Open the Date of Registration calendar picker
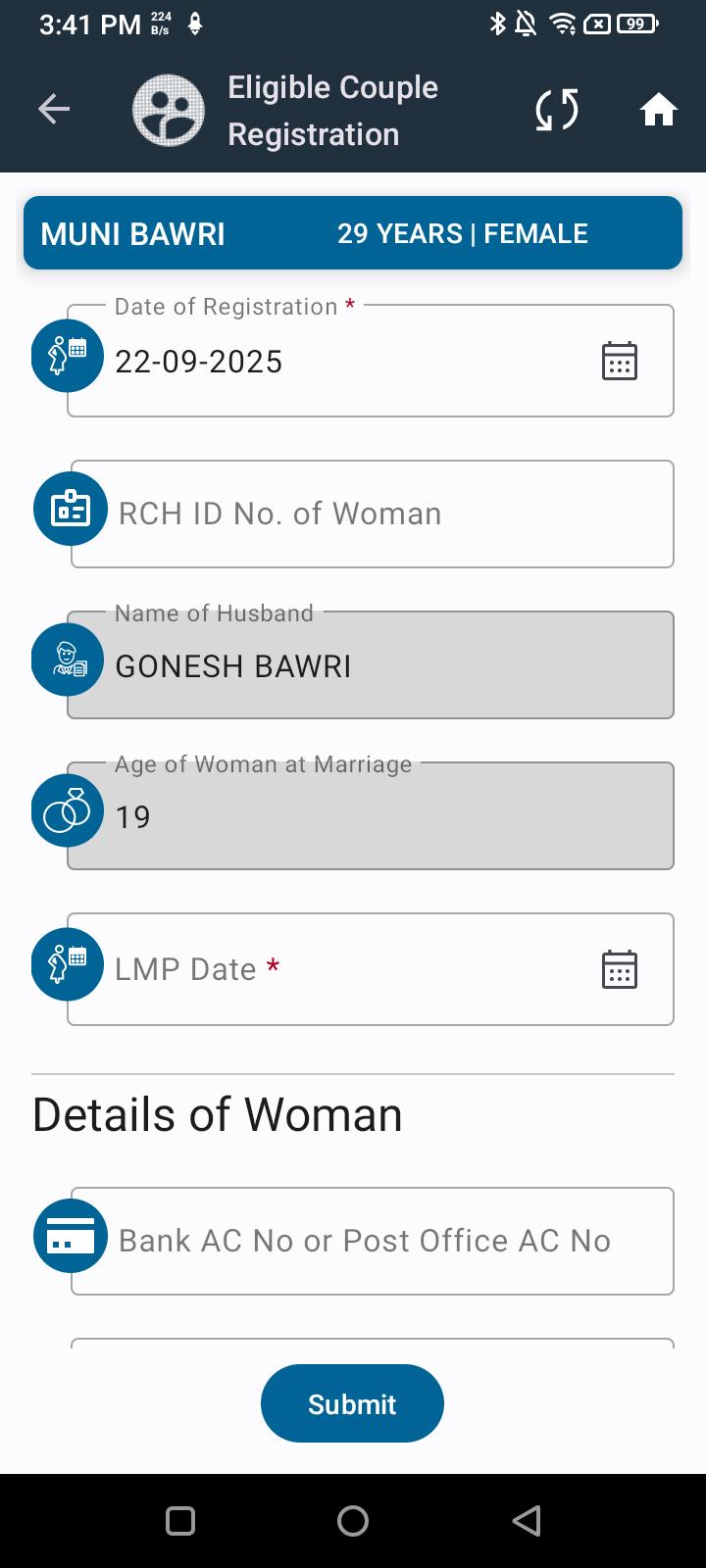Viewport: 706px width, 1568px height. point(619,362)
